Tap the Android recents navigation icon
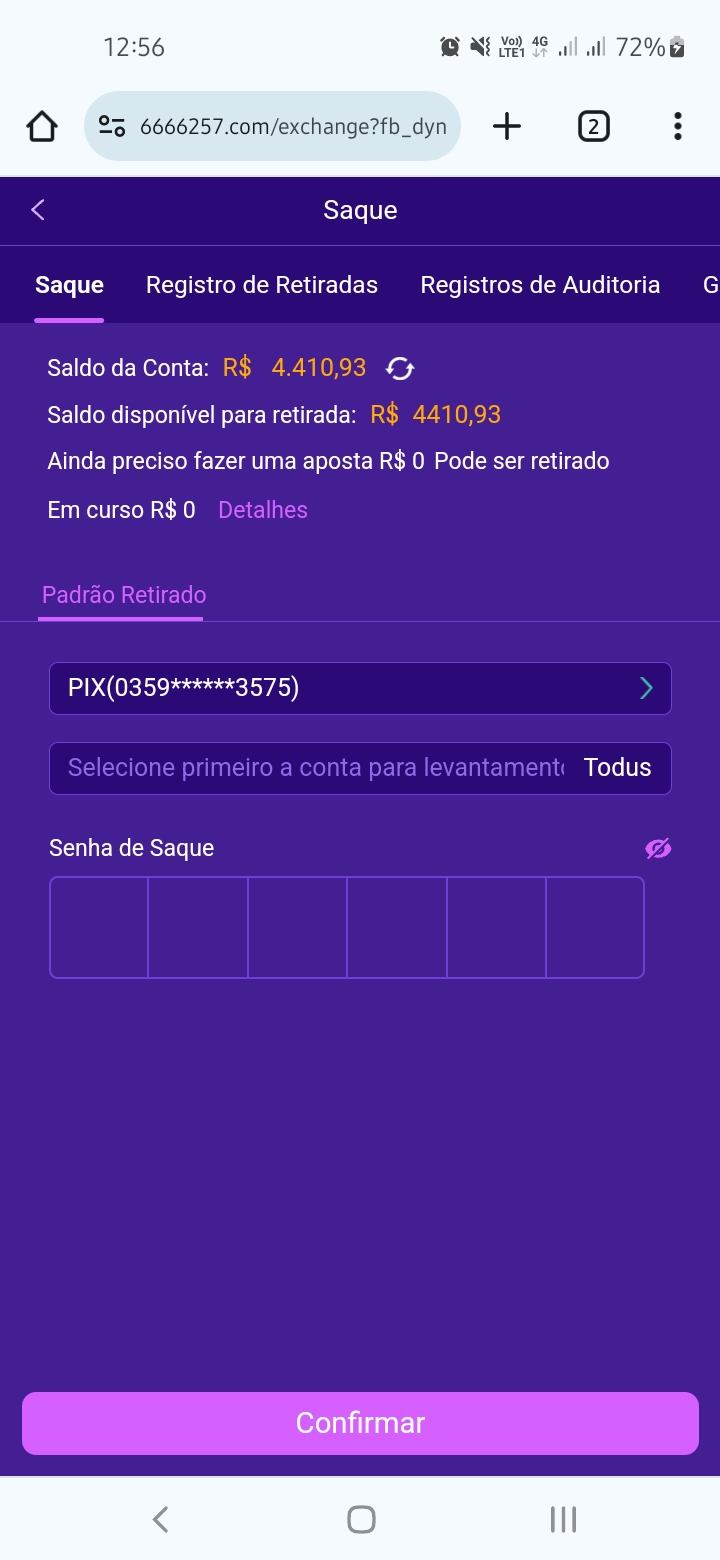Image resolution: width=720 pixels, height=1560 pixels. [562, 1519]
